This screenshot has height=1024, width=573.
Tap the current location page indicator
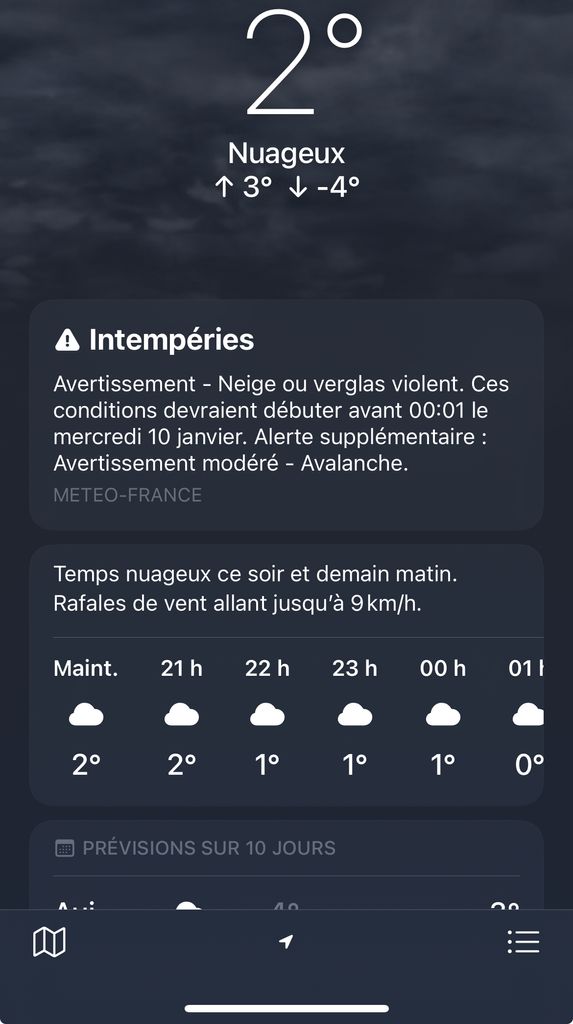pos(286,942)
